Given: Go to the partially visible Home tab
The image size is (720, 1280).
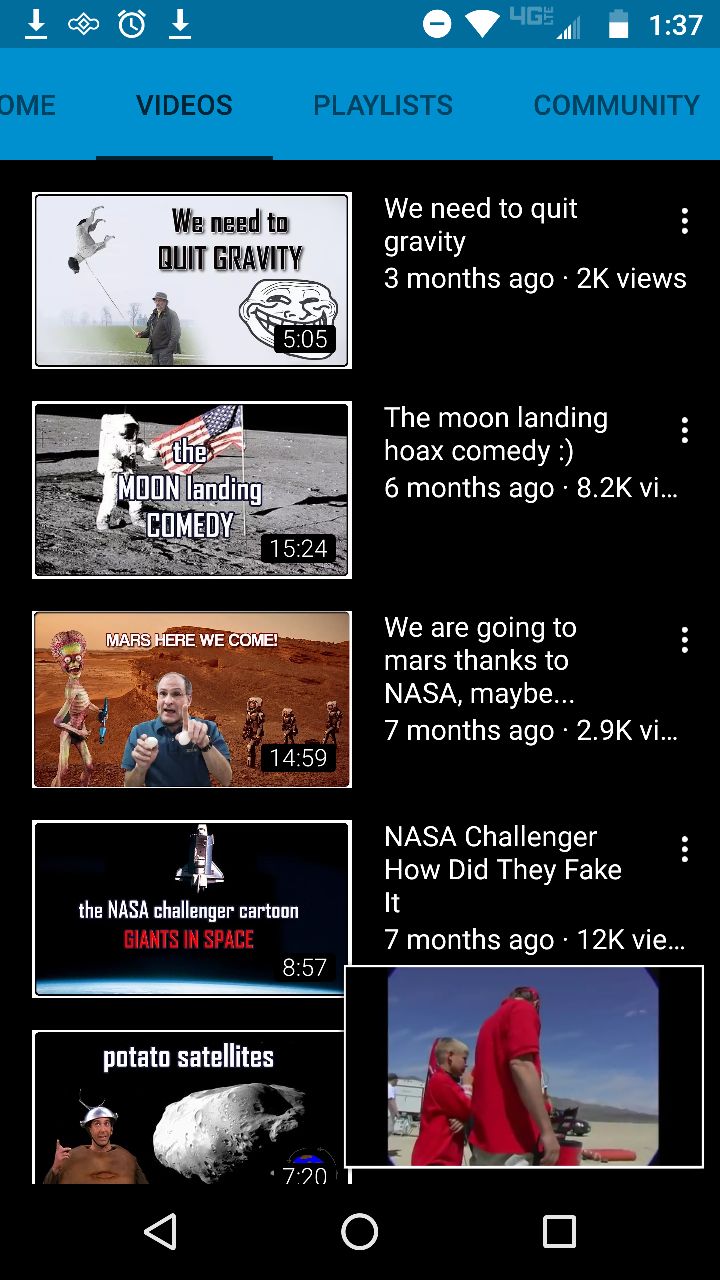Looking at the screenshot, I should click(28, 105).
